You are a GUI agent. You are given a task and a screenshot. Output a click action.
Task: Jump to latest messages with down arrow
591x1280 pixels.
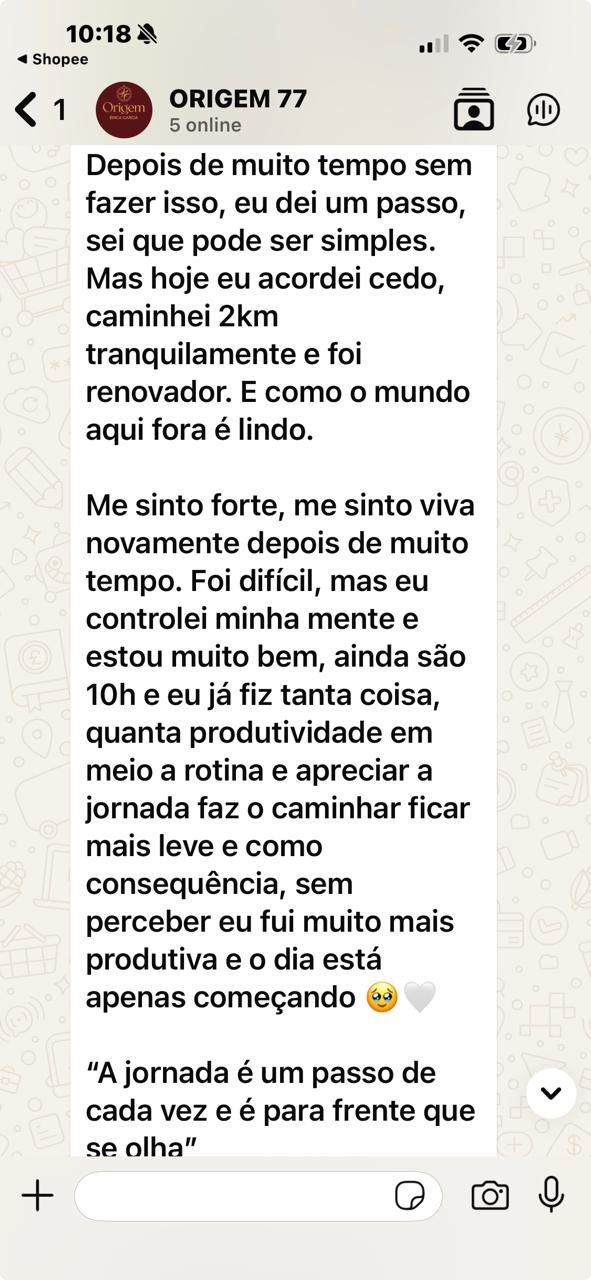551,1093
